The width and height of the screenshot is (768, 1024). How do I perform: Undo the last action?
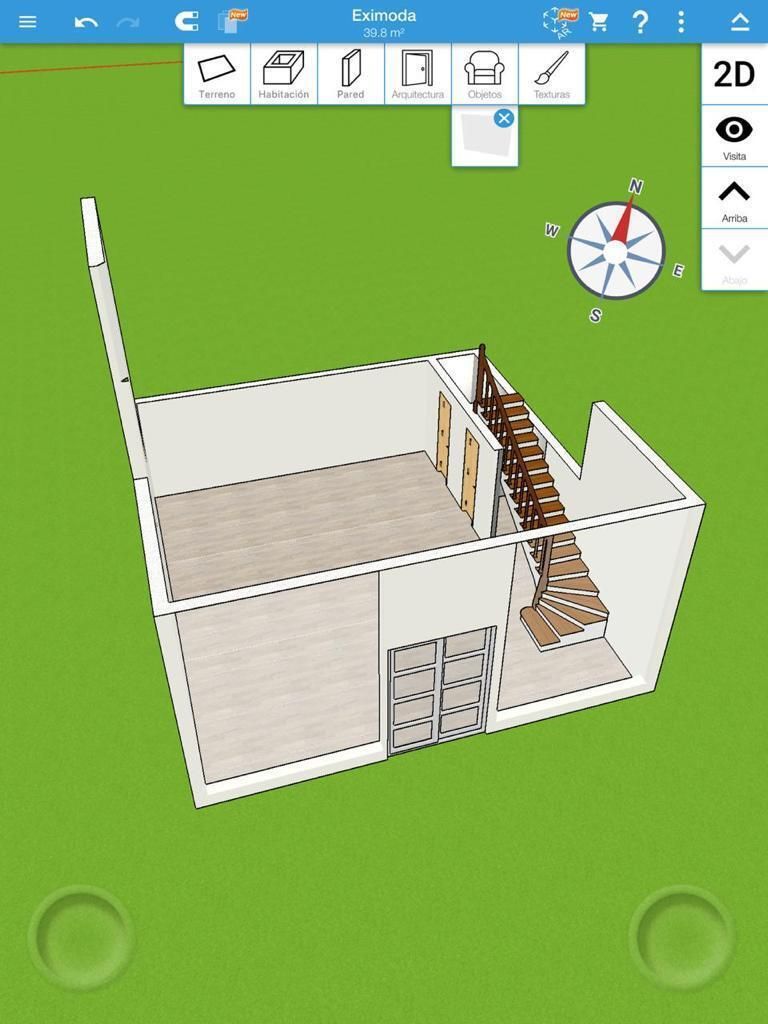[x=86, y=21]
